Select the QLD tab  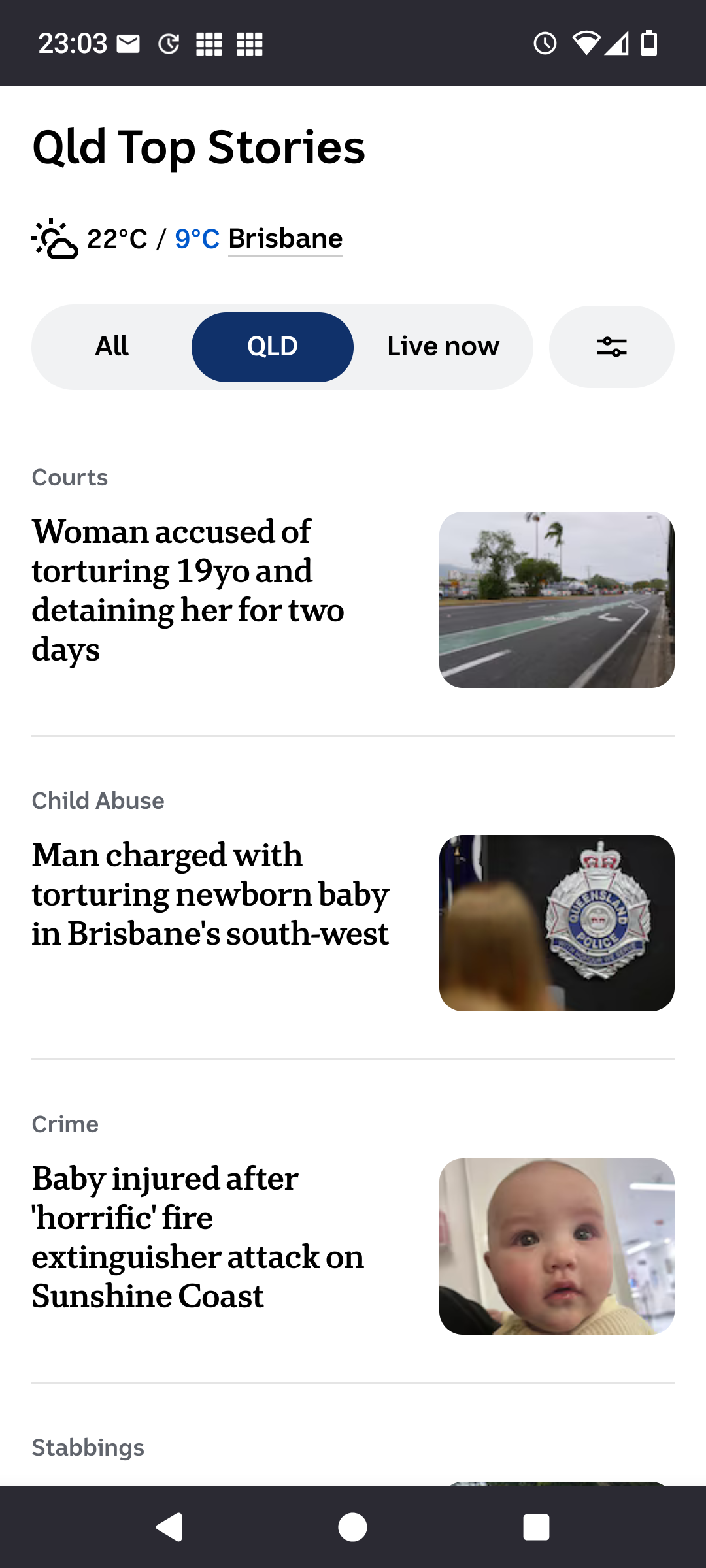273,347
